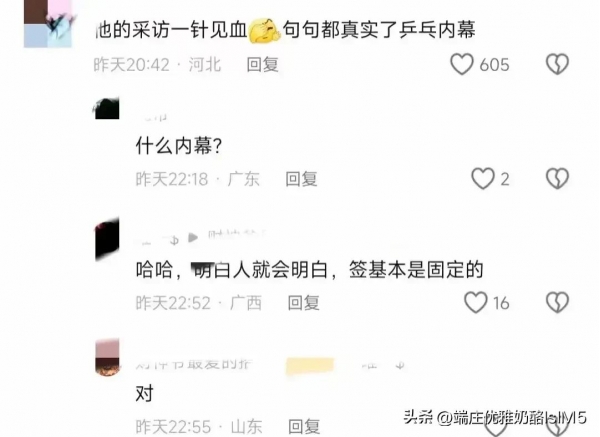600x437 pixels.
Task: Dislike the 明白人就会明白 comment
Action: [556, 302]
